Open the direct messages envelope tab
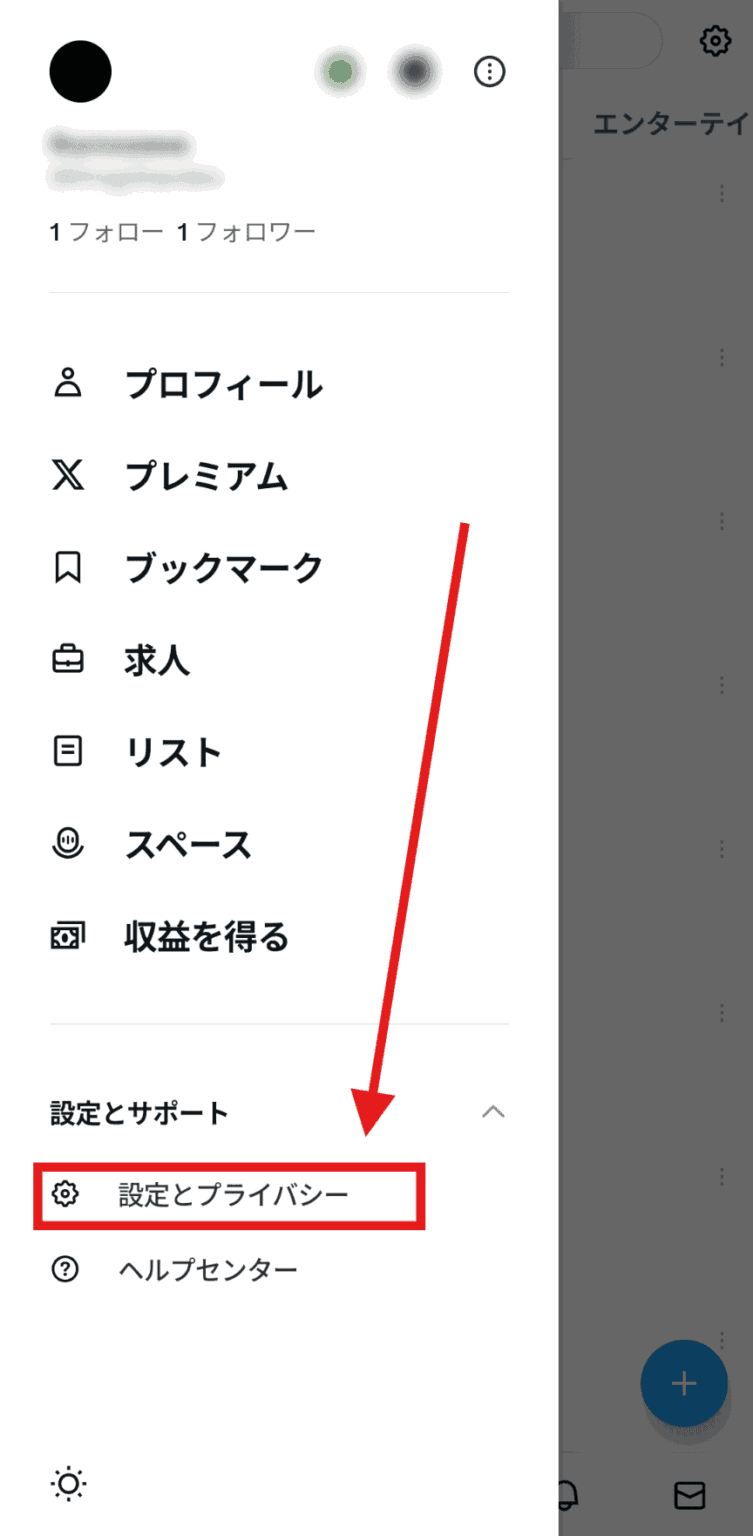Image resolution: width=753 pixels, height=1536 pixels. click(689, 1495)
